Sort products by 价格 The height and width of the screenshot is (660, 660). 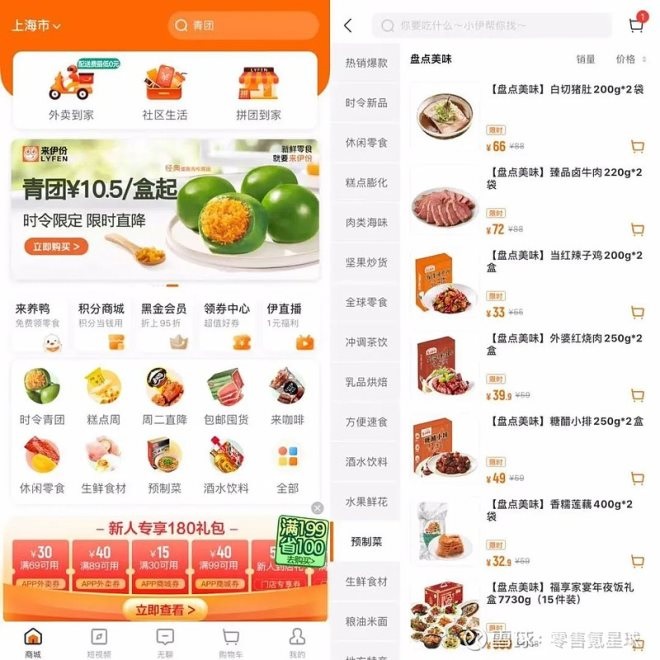[630, 60]
